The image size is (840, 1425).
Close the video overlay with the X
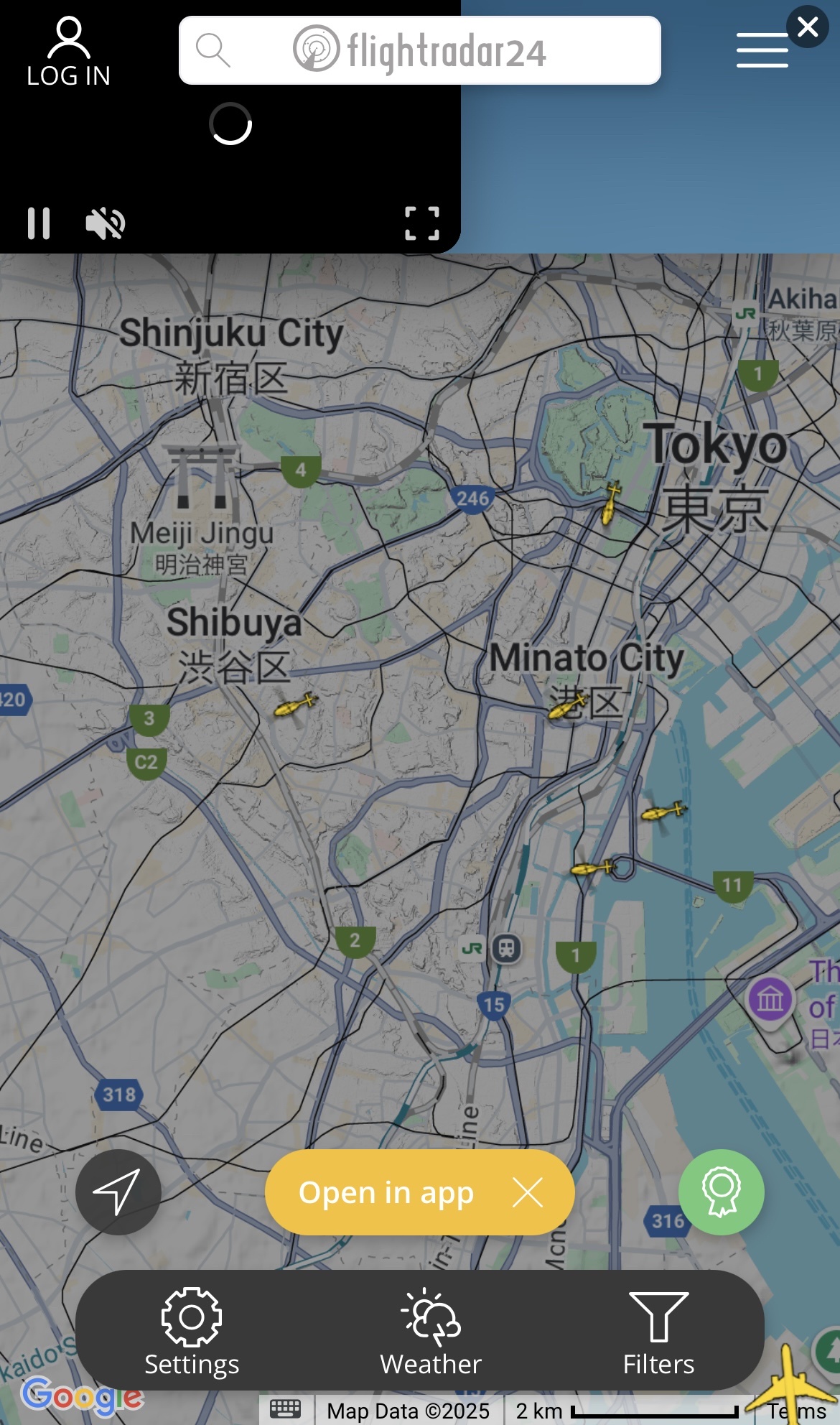(808, 27)
